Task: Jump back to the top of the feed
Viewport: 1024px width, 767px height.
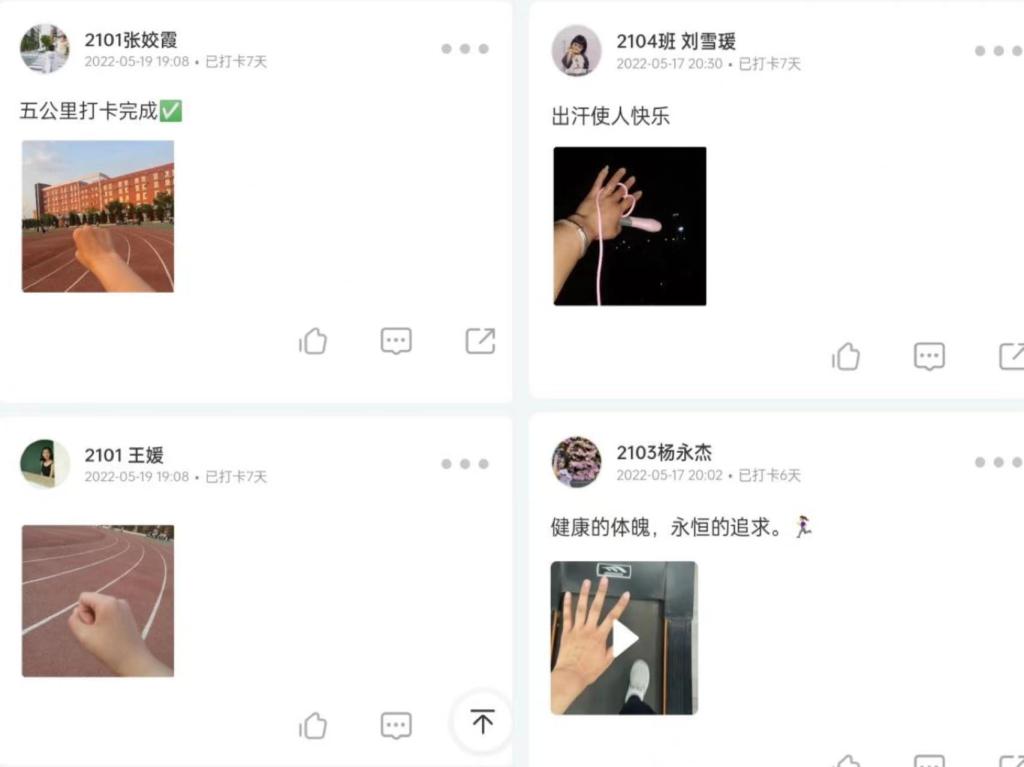Action: tap(482, 721)
